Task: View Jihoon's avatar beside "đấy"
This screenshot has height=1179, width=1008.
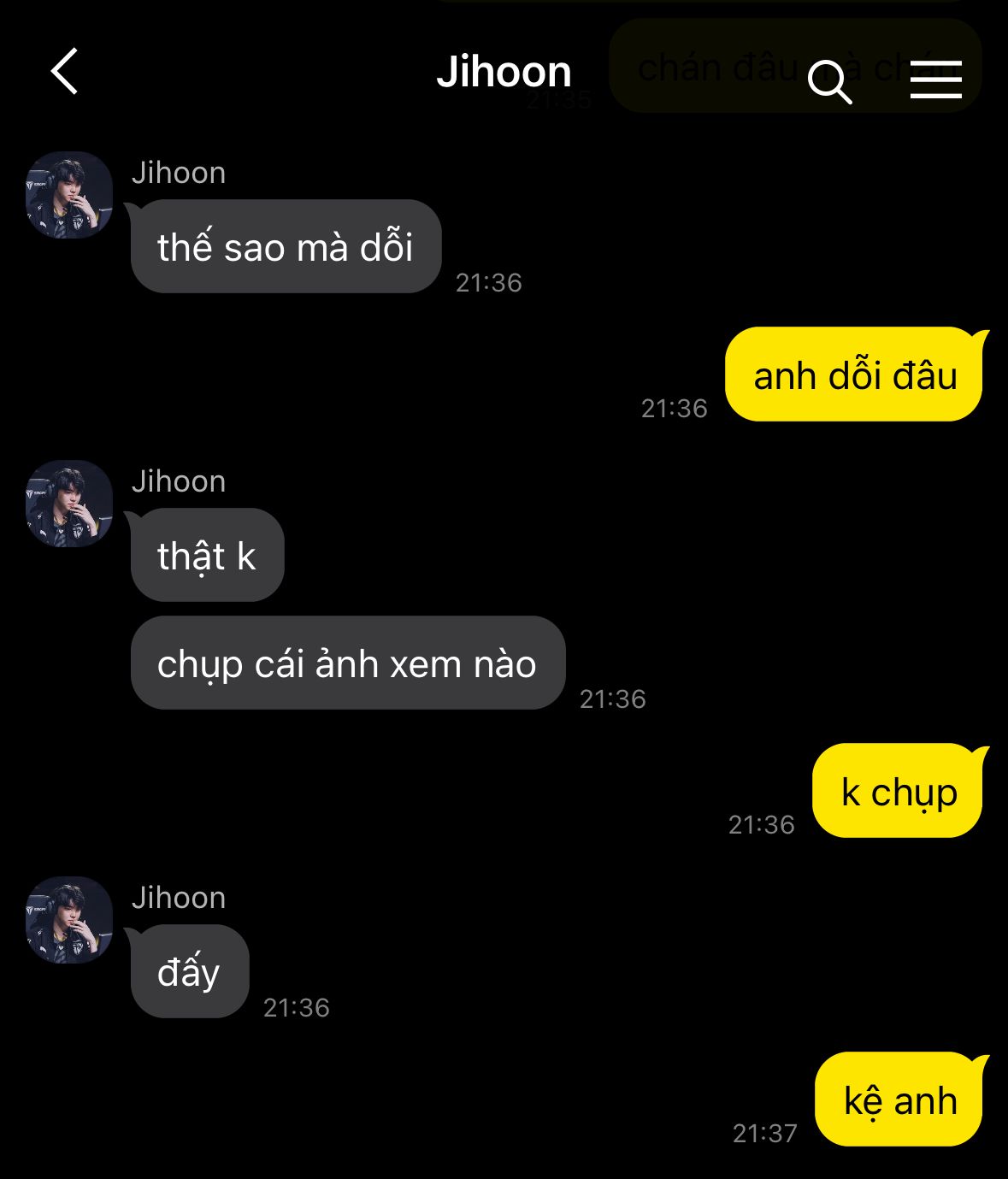Action: (69, 920)
